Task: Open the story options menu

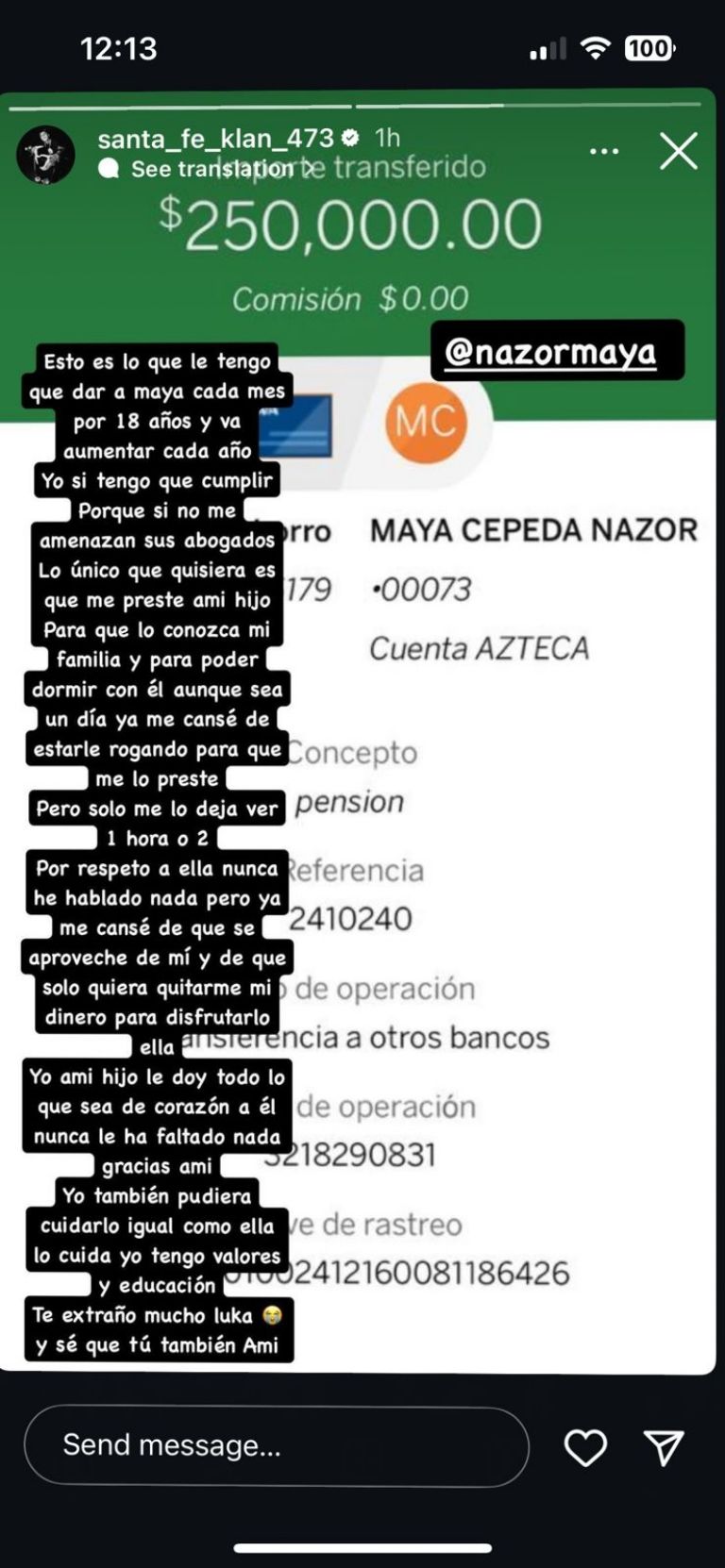Action: (604, 151)
